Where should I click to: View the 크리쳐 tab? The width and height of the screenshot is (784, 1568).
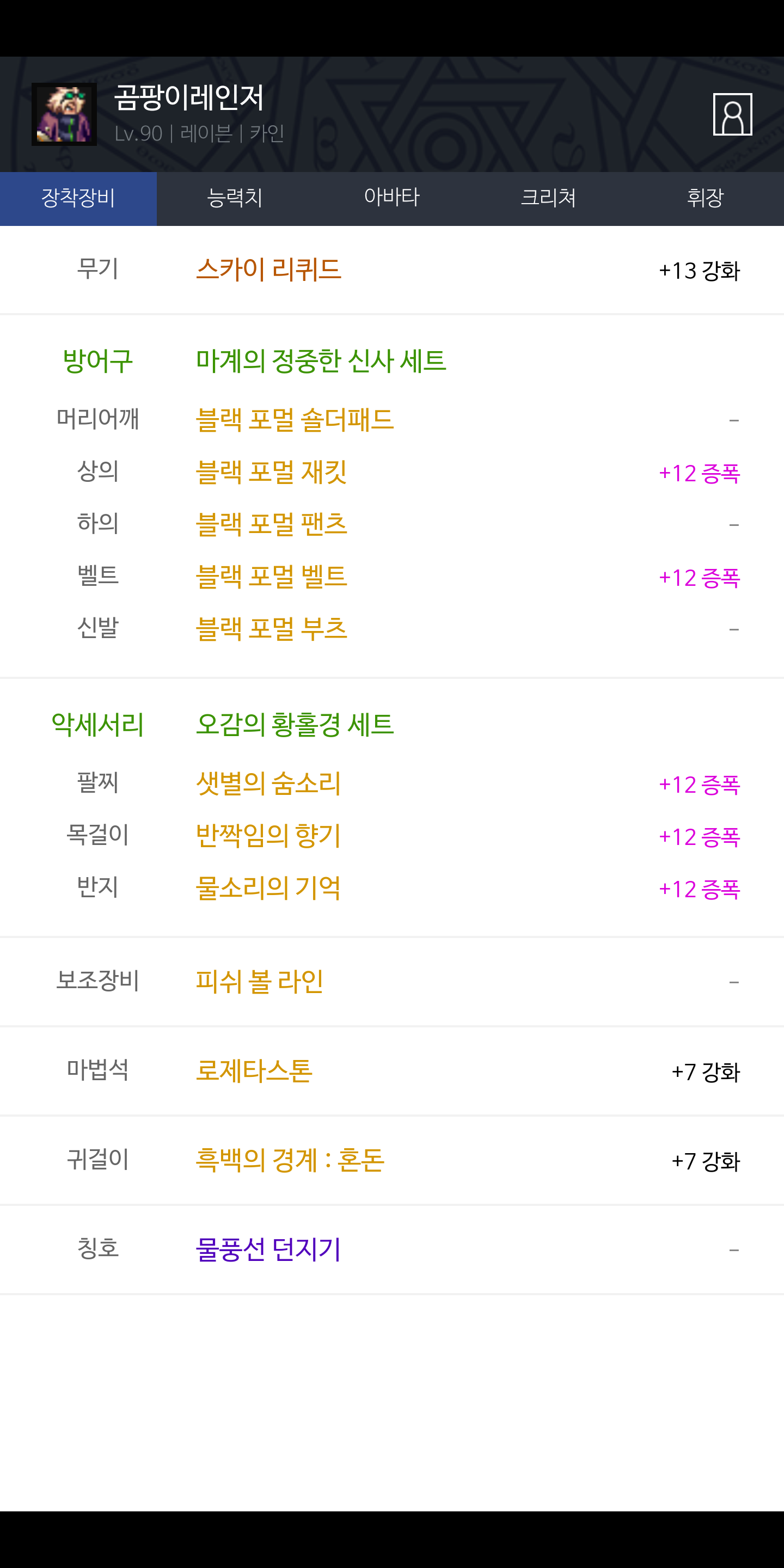(548, 198)
